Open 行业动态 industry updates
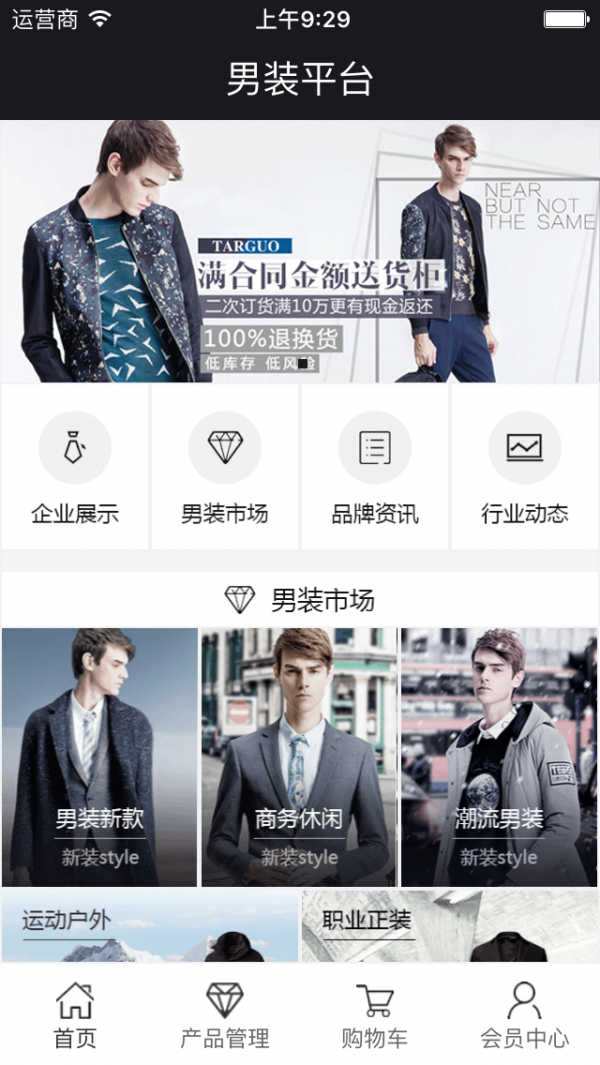 [525, 467]
